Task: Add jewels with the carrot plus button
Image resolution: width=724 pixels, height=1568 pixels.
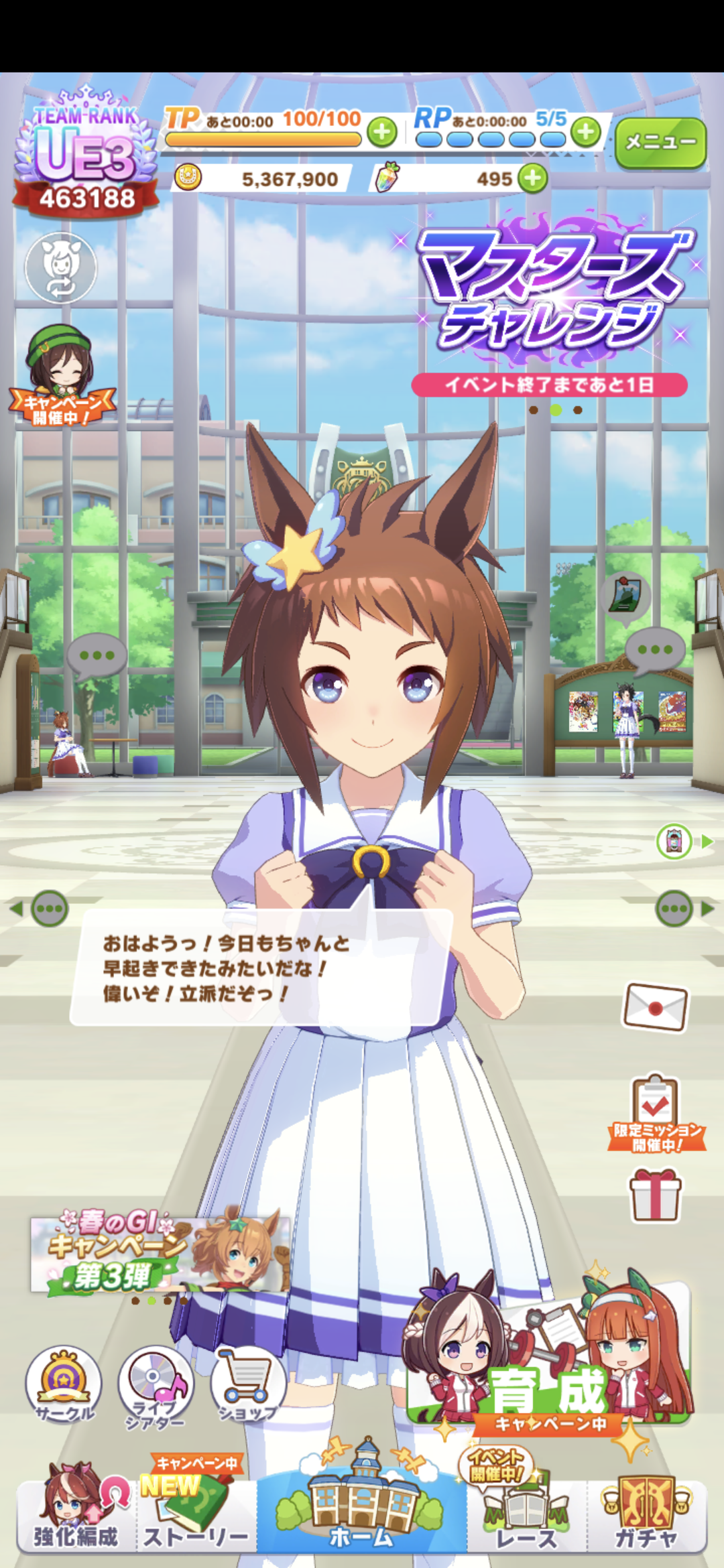Action: point(533,178)
